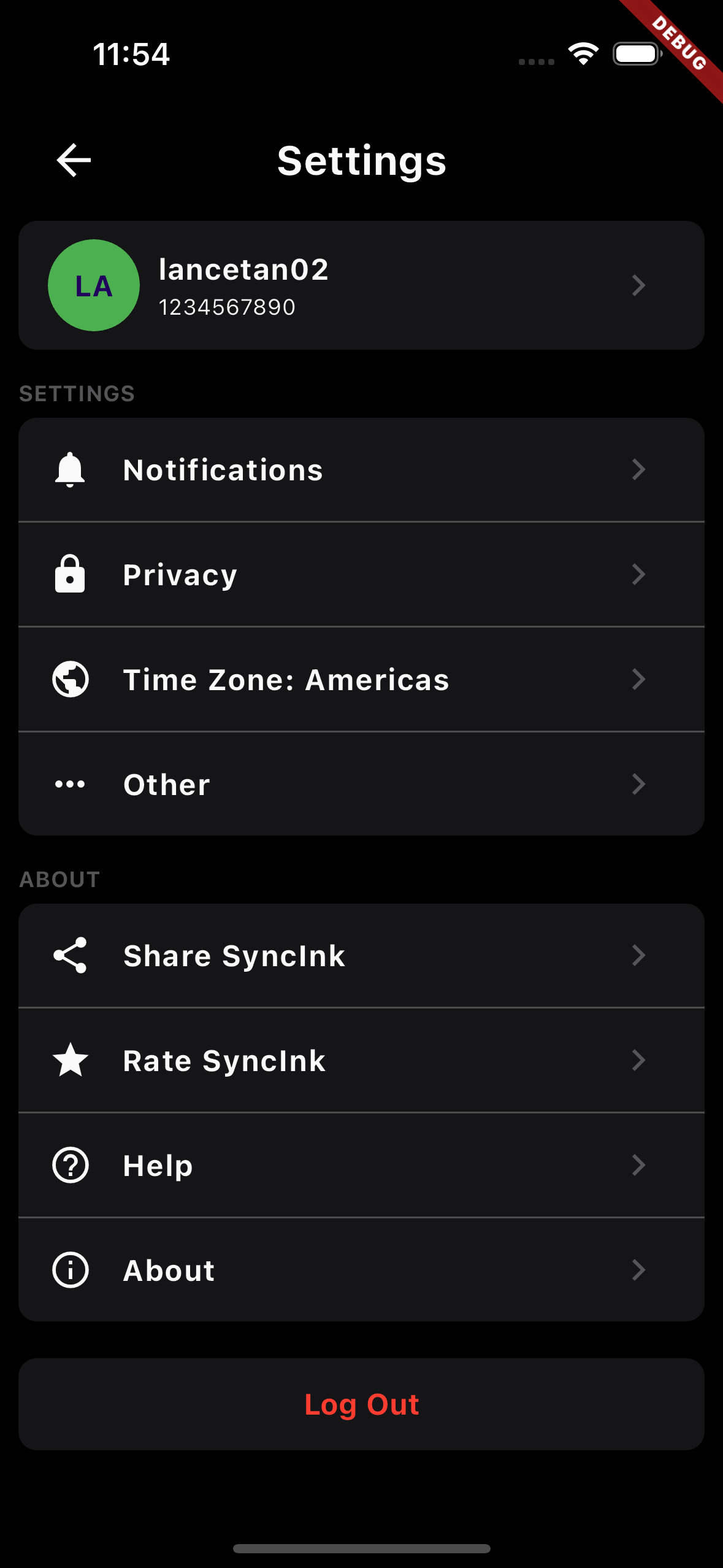
Task: Select Share SyncInk
Action: [x=361, y=956]
